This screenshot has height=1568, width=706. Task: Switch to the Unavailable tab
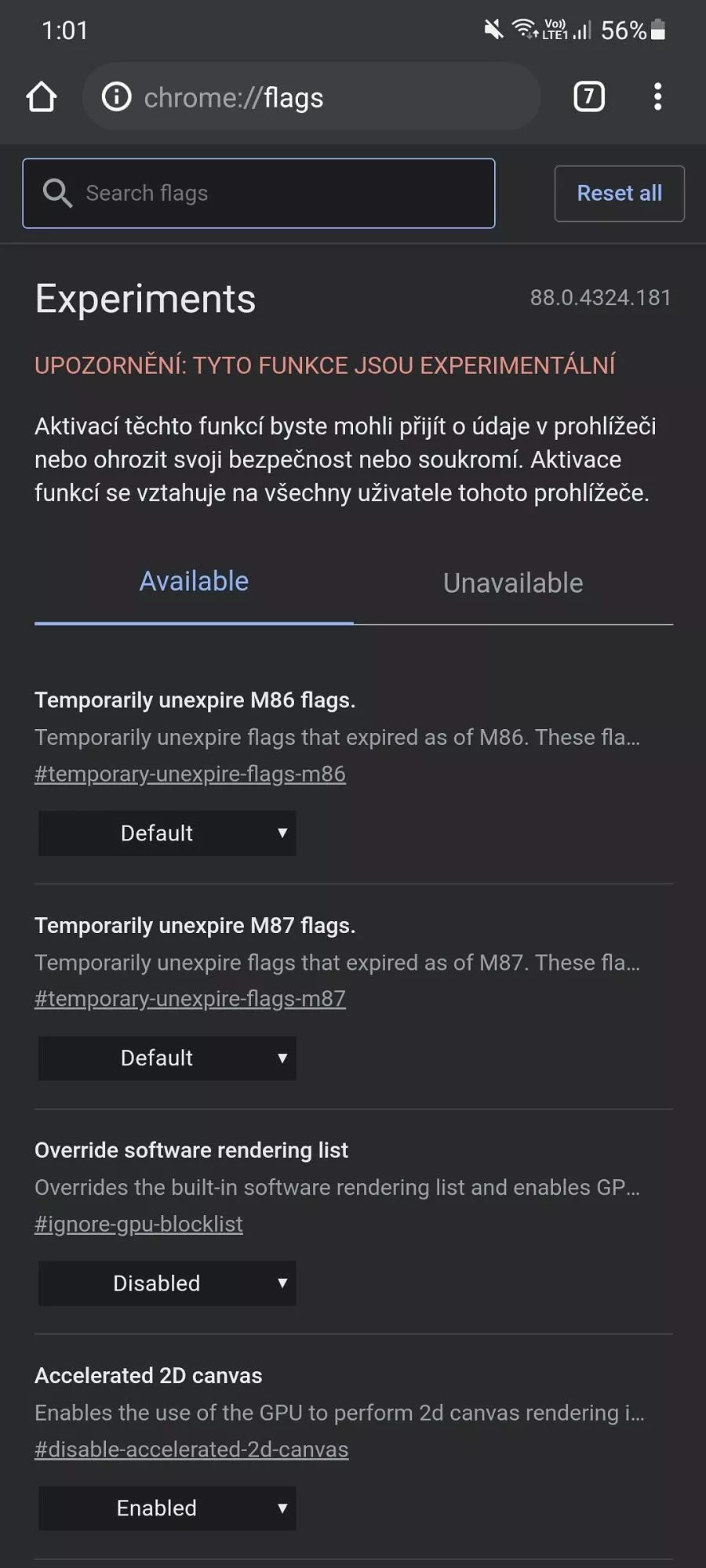[513, 583]
